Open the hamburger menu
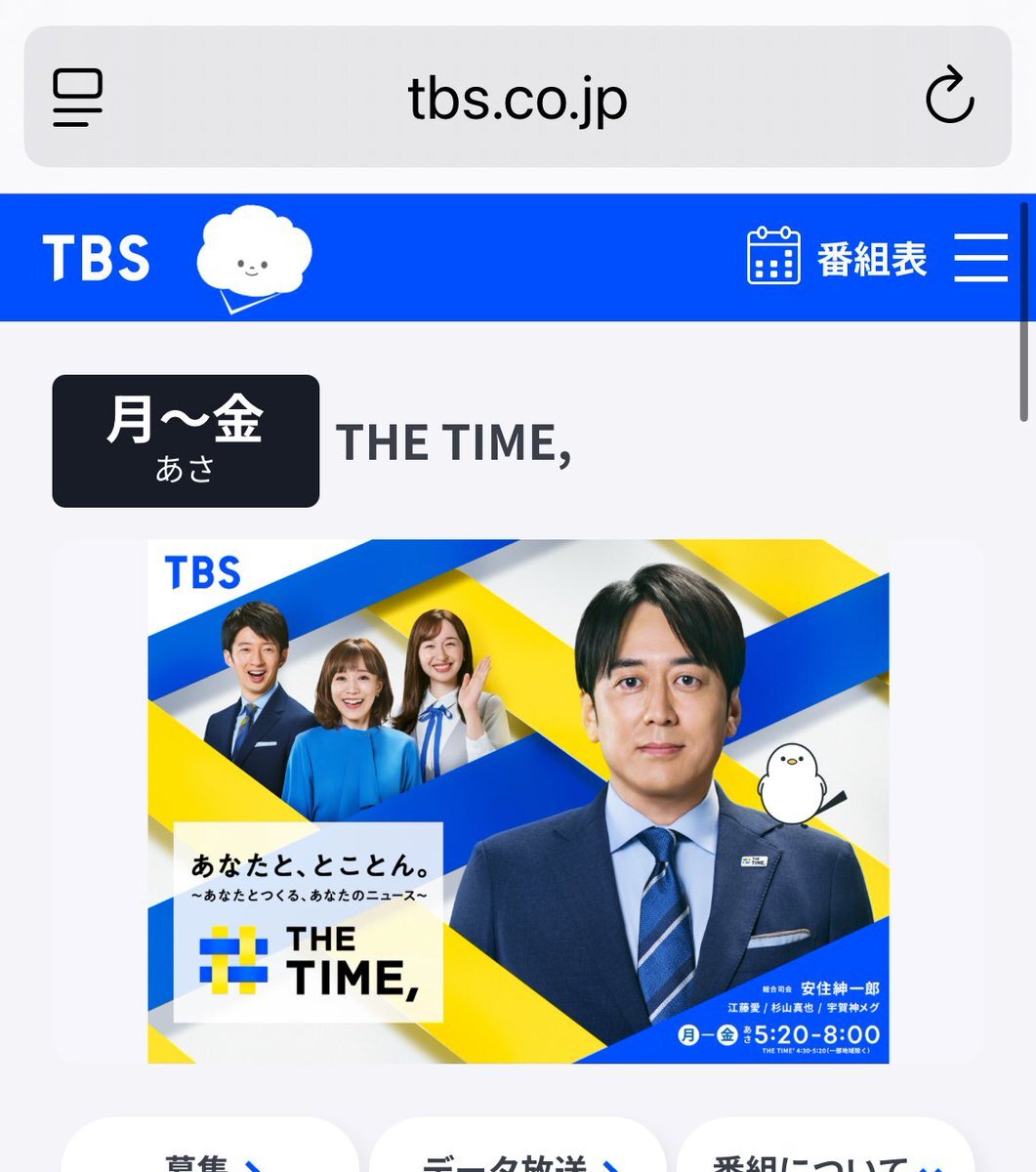This screenshot has height=1172, width=1036. click(x=980, y=258)
